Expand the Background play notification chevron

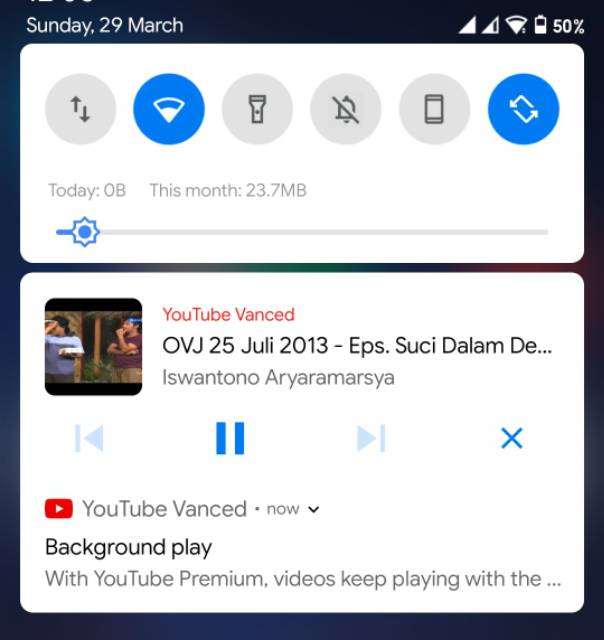pyautogui.click(x=314, y=509)
